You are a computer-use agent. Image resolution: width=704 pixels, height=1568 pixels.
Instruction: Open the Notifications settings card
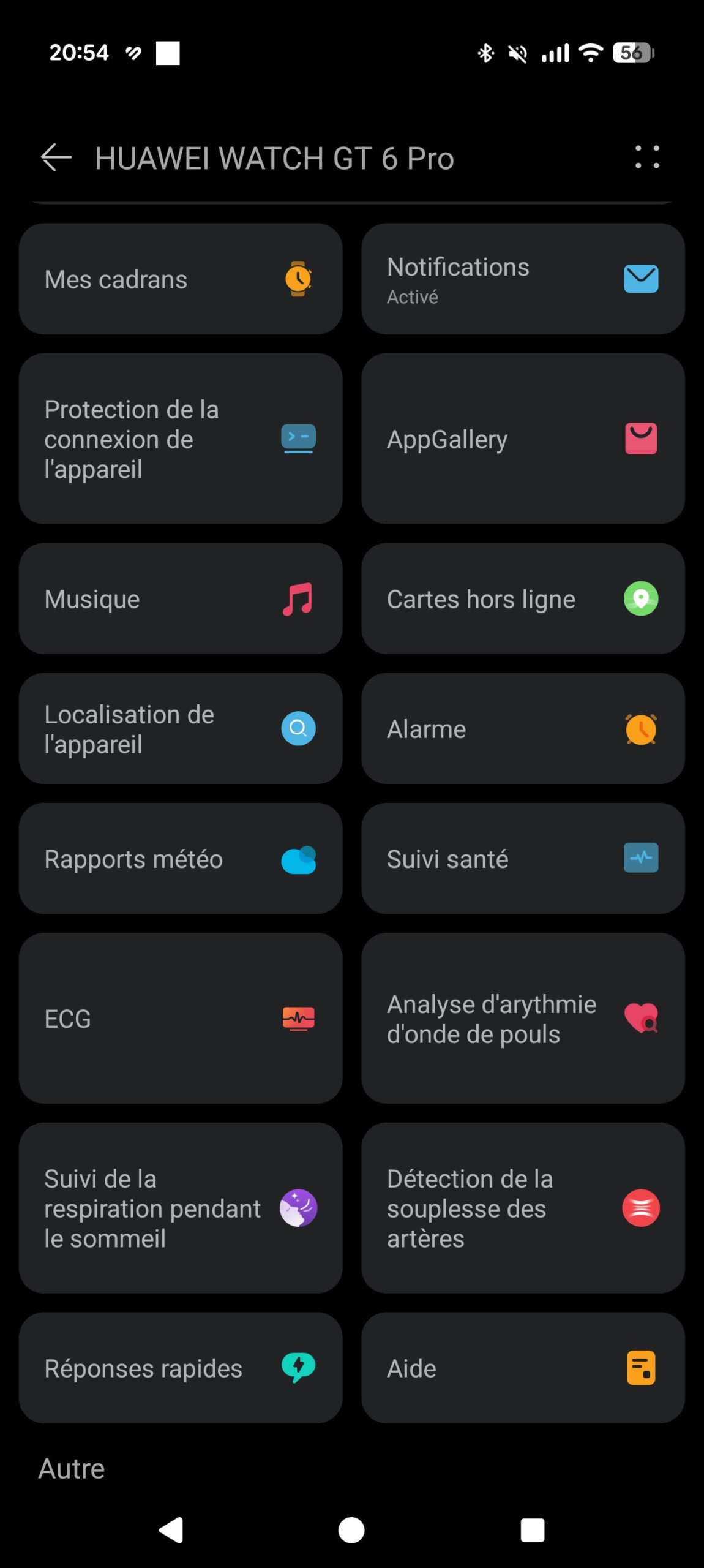coord(522,279)
